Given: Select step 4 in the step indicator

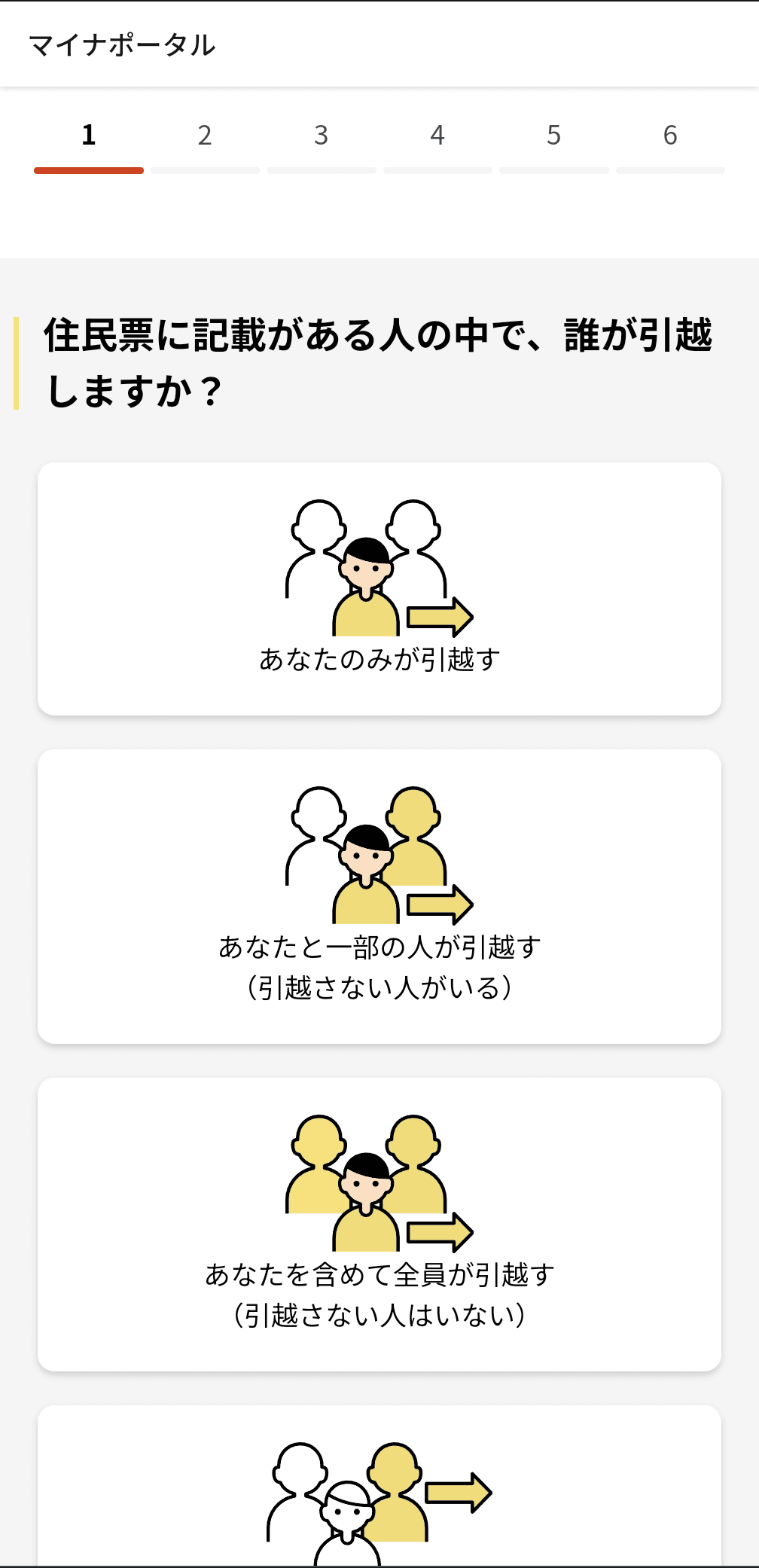Looking at the screenshot, I should (x=438, y=136).
